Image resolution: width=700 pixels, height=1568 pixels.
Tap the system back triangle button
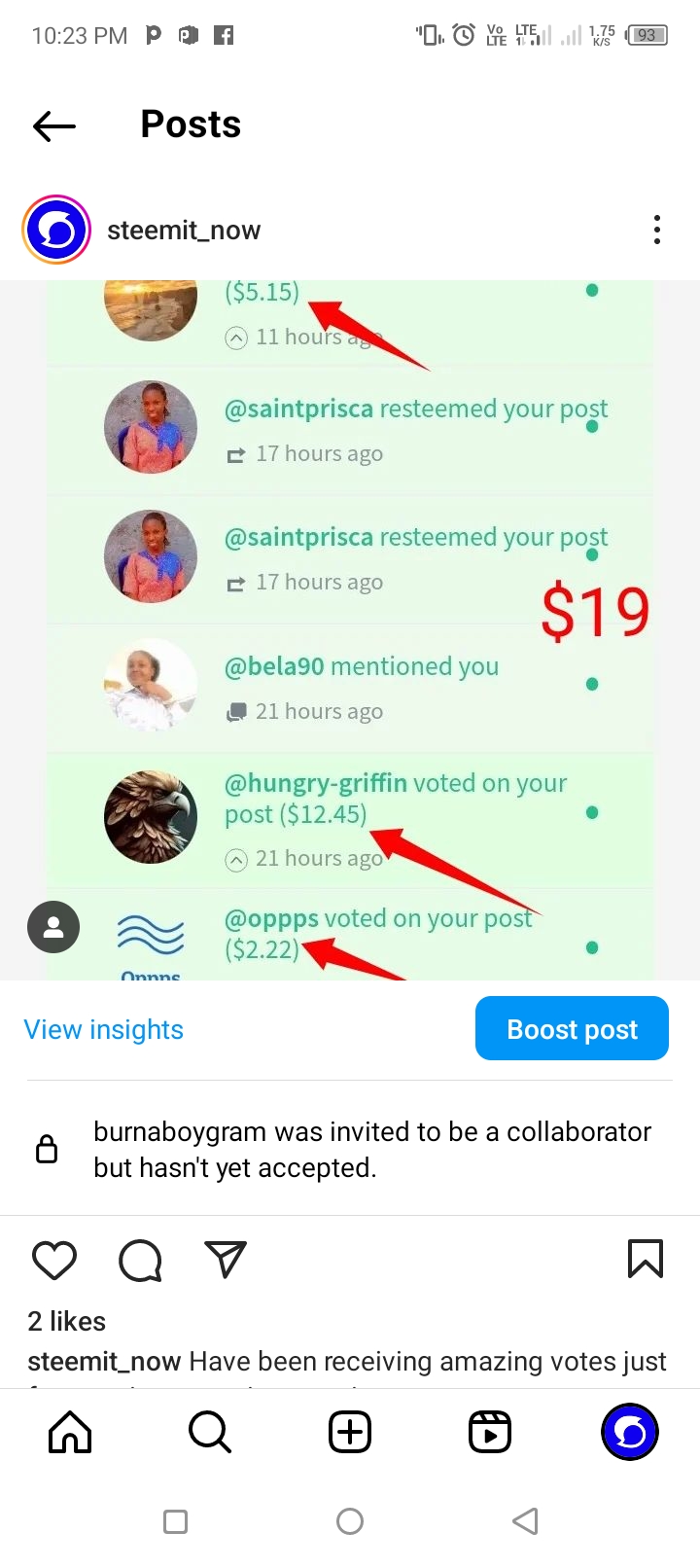525,1521
